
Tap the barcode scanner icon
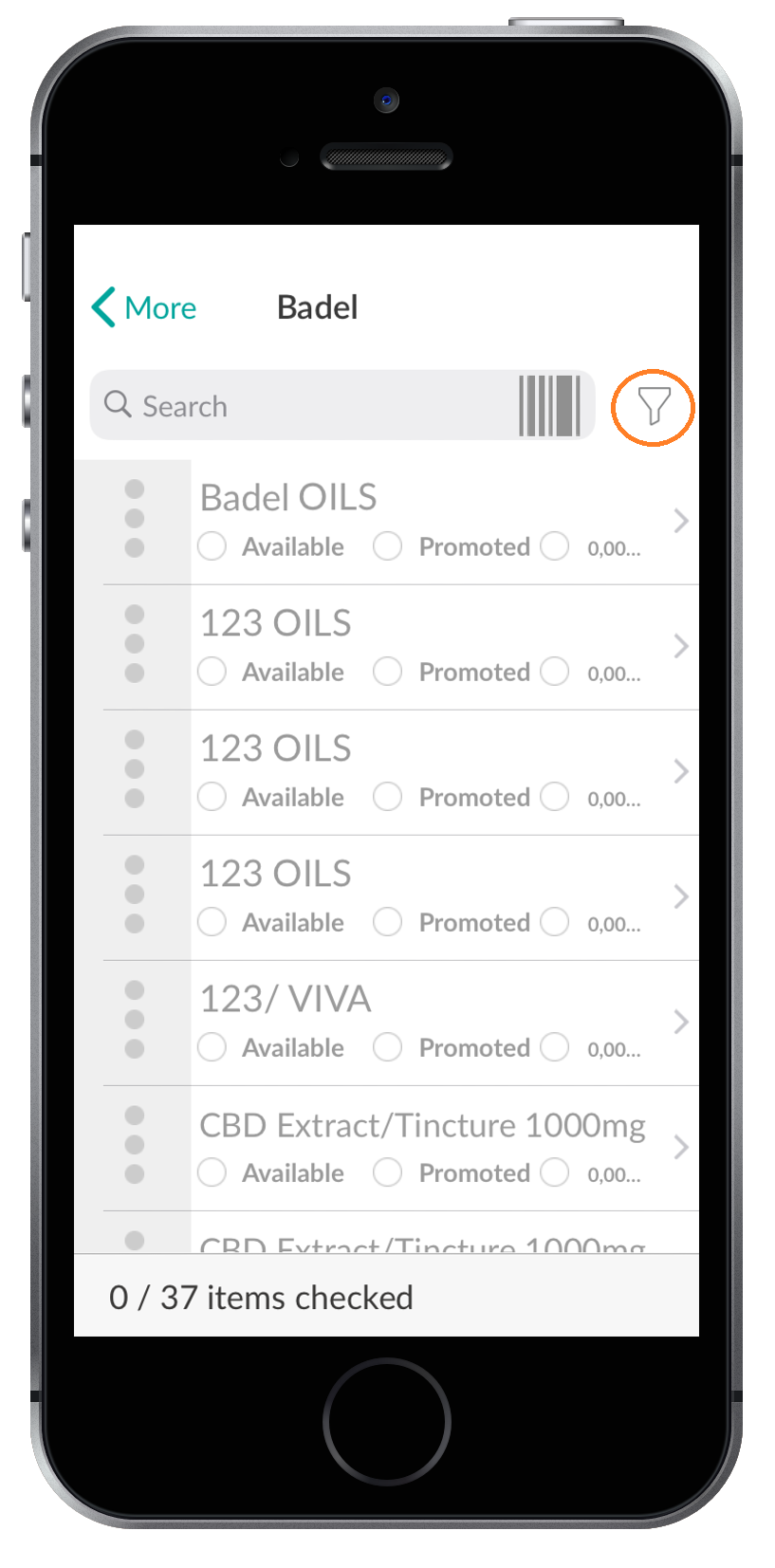[x=549, y=406]
